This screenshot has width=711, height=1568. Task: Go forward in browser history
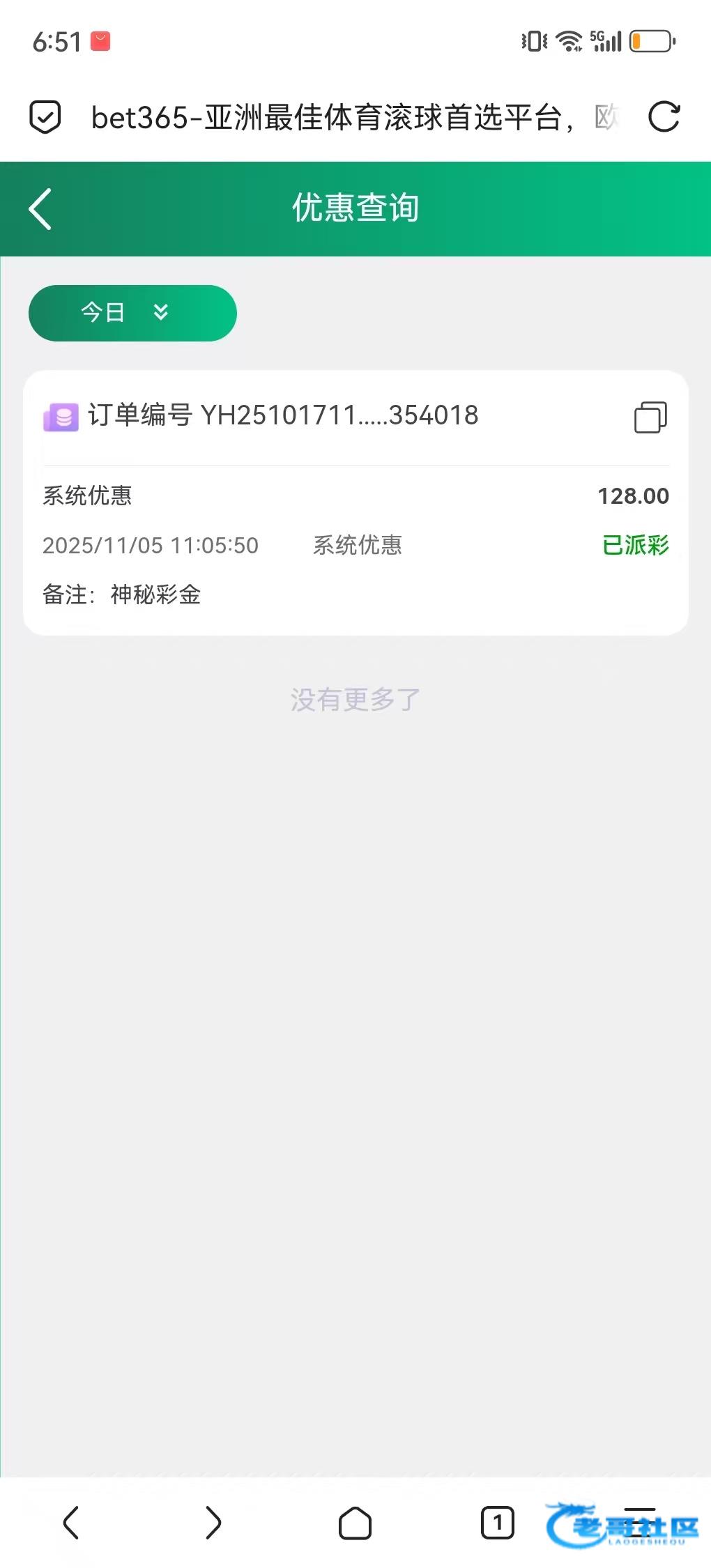[213, 1522]
